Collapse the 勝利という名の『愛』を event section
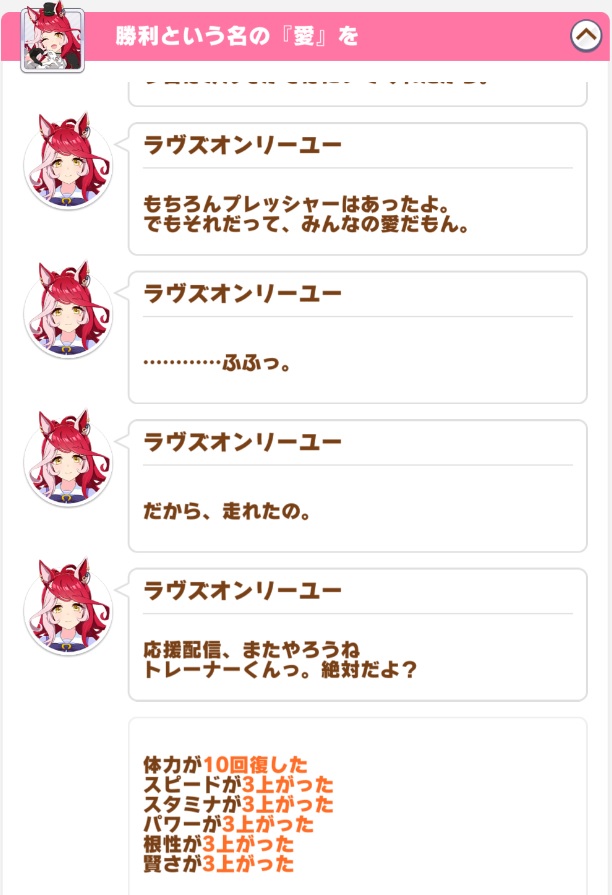 586,36
